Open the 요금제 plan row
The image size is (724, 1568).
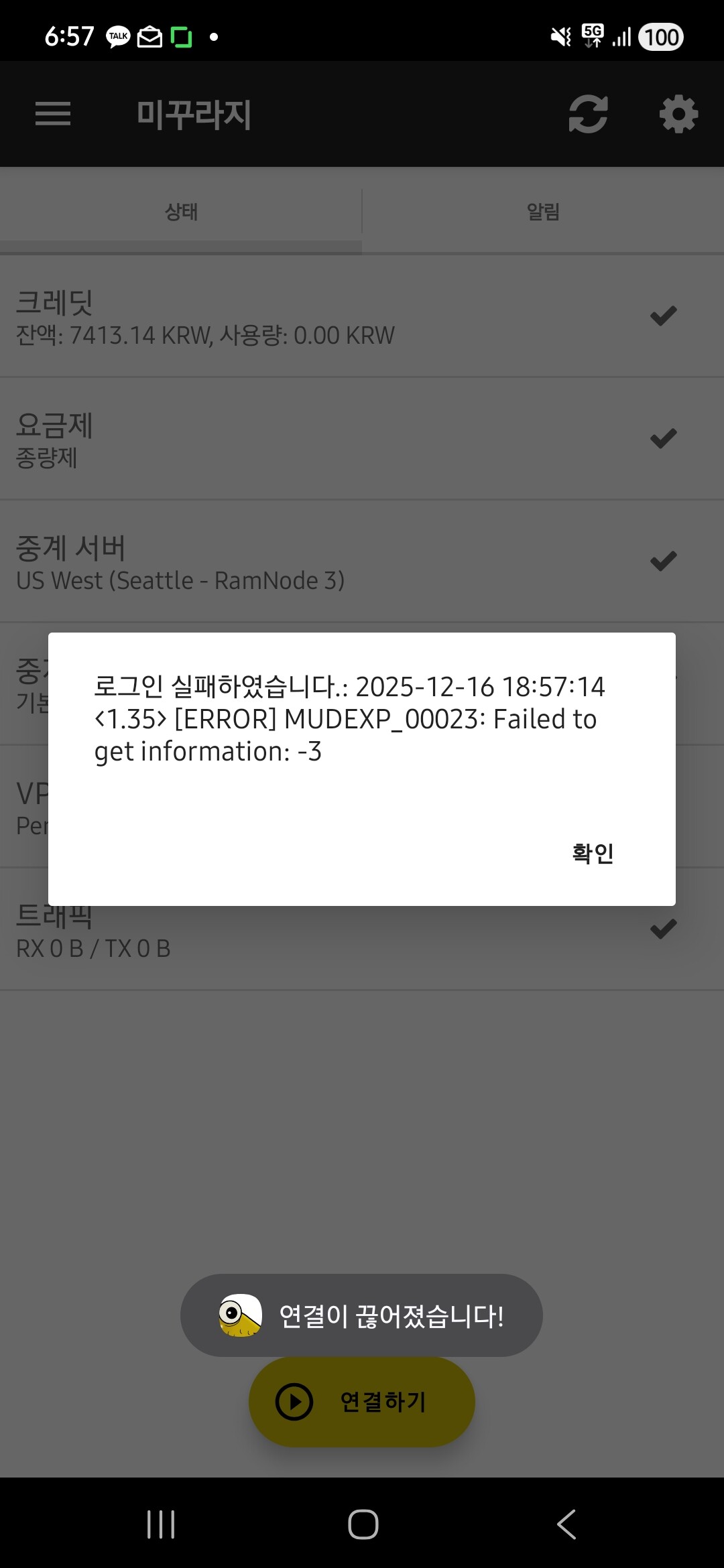[362, 439]
